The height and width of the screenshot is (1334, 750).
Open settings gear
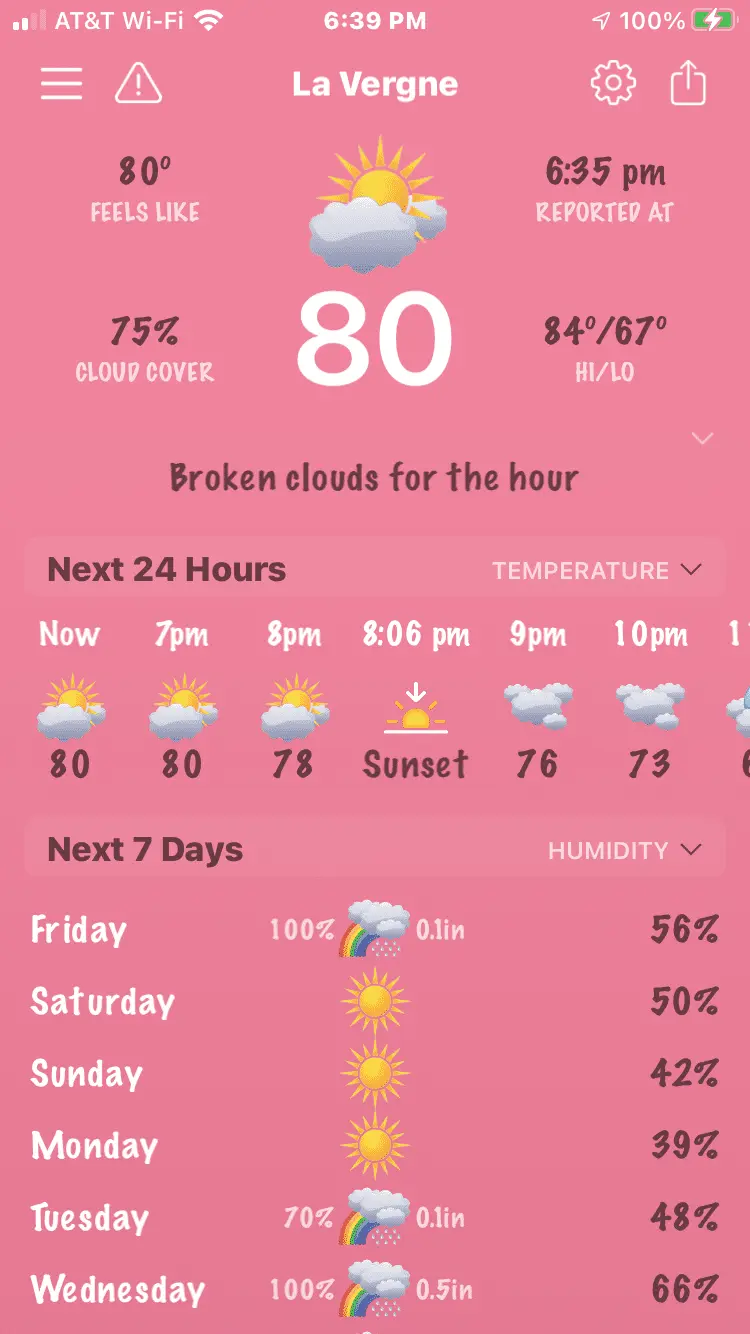click(613, 84)
